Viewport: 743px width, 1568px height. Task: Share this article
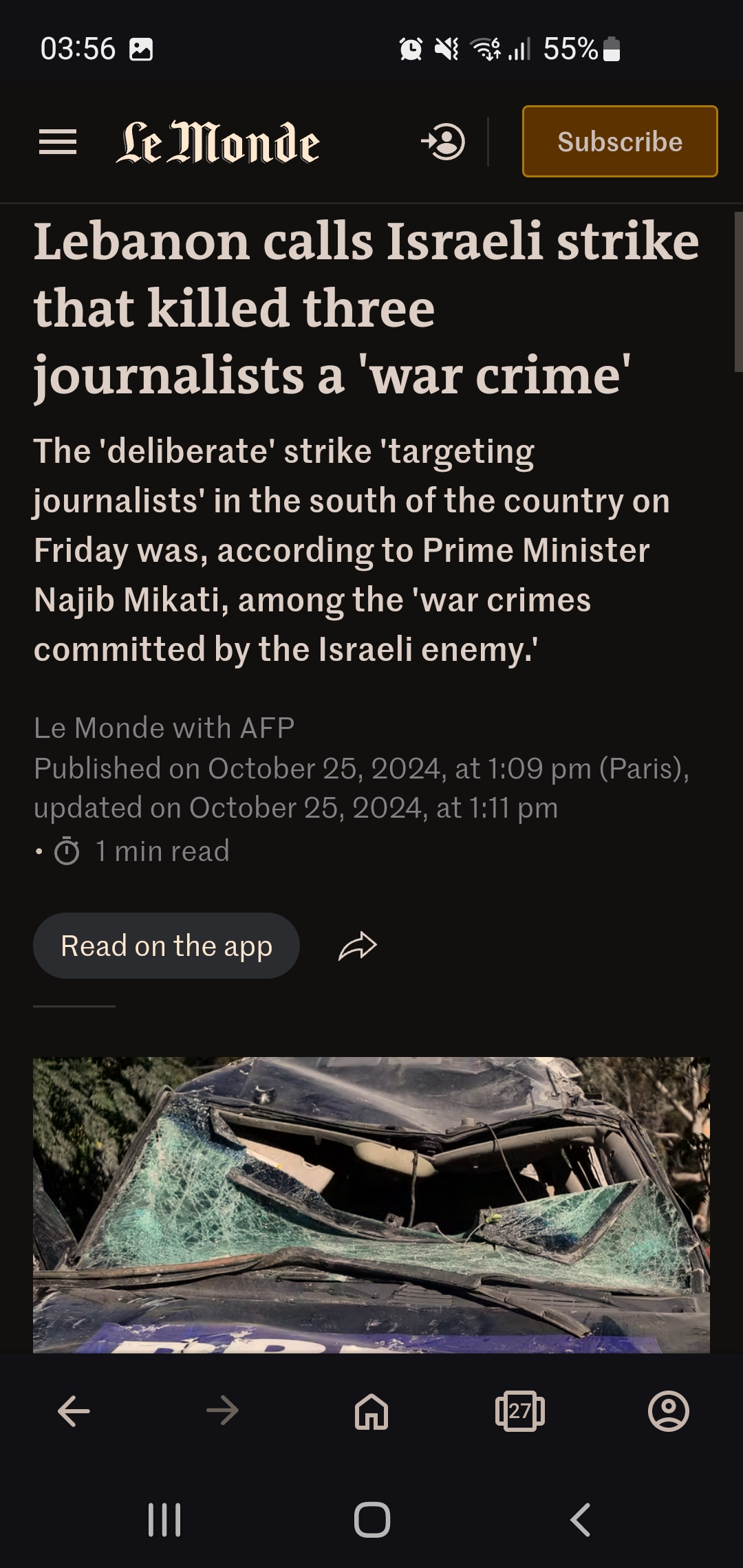tap(358, 946)
